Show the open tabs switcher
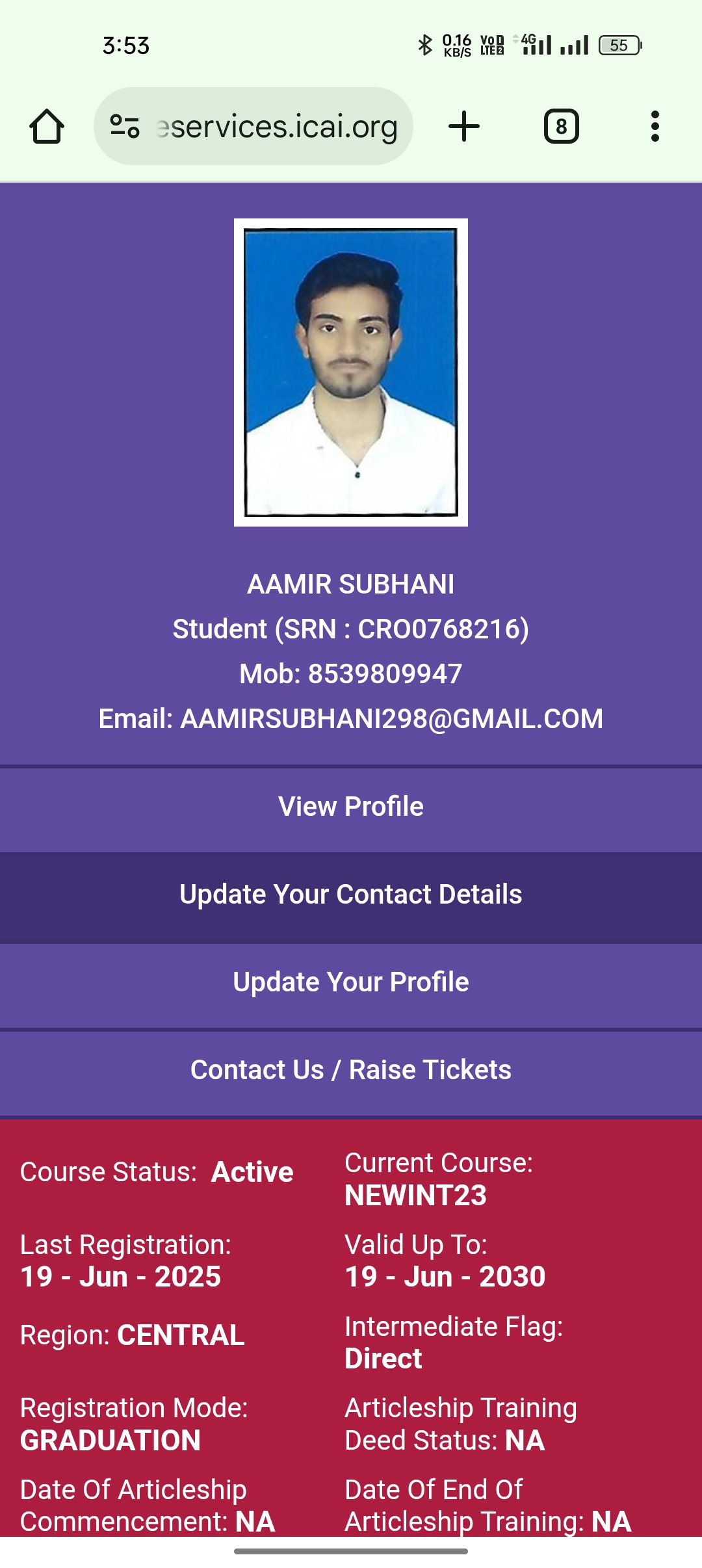 tap(561, 126)
